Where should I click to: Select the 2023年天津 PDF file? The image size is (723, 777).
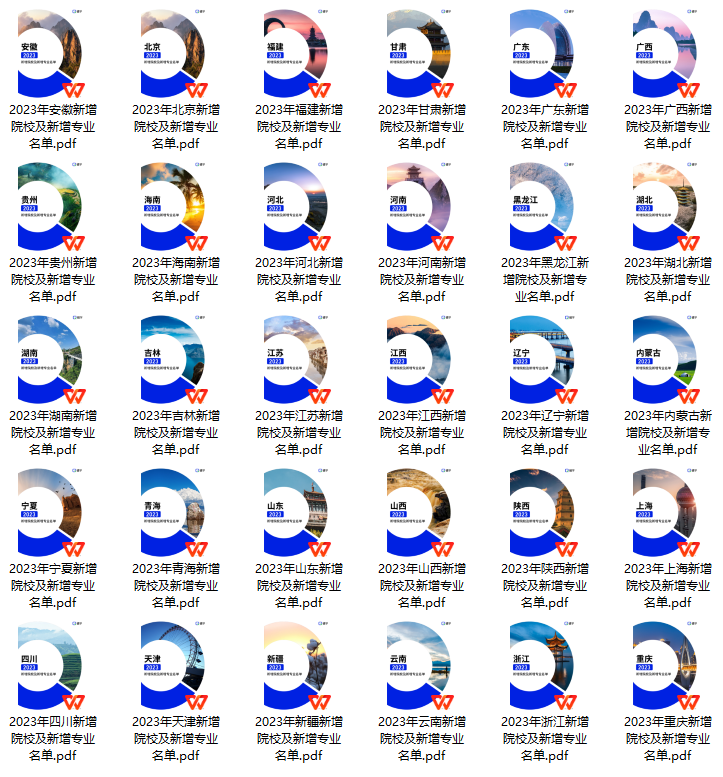[176, 666]
